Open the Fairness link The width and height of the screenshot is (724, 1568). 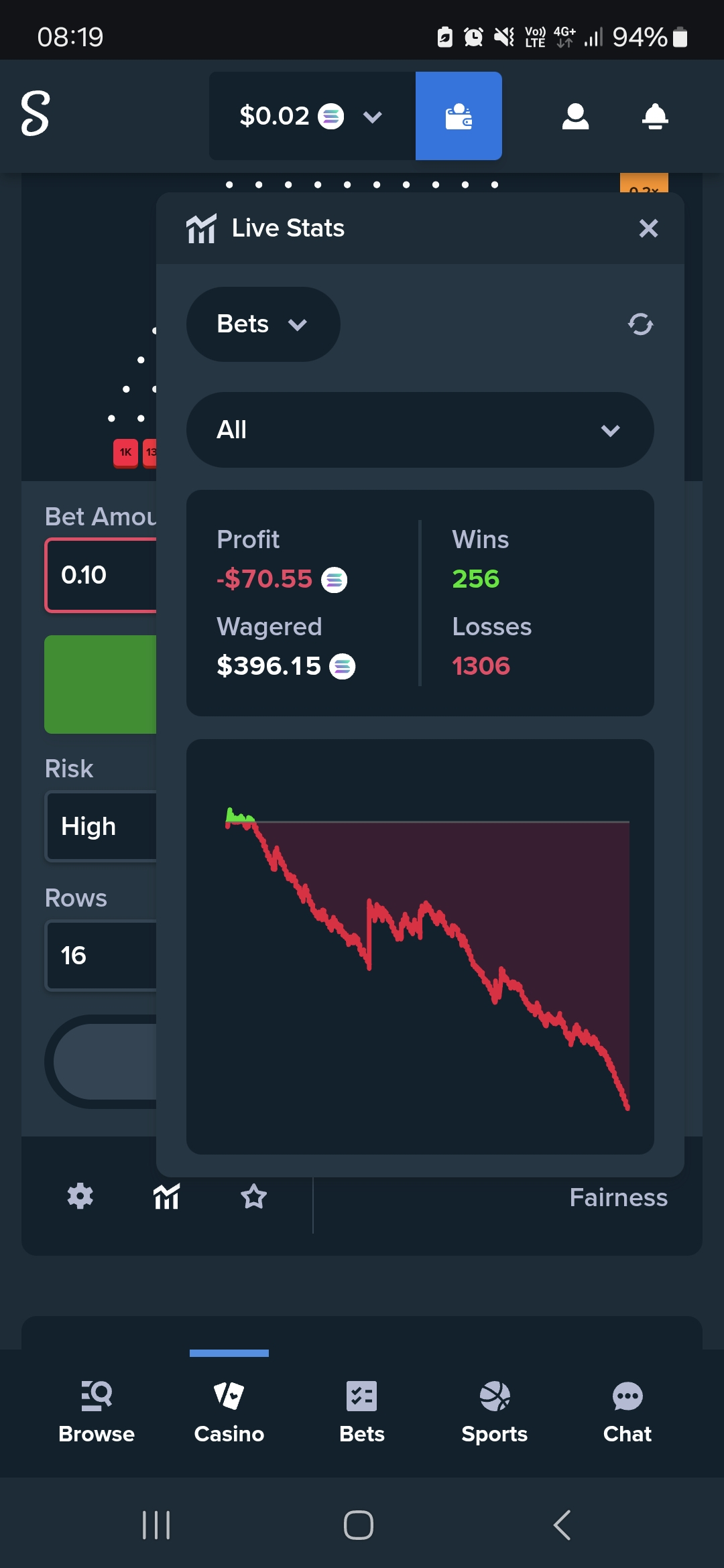[618, 1197]
